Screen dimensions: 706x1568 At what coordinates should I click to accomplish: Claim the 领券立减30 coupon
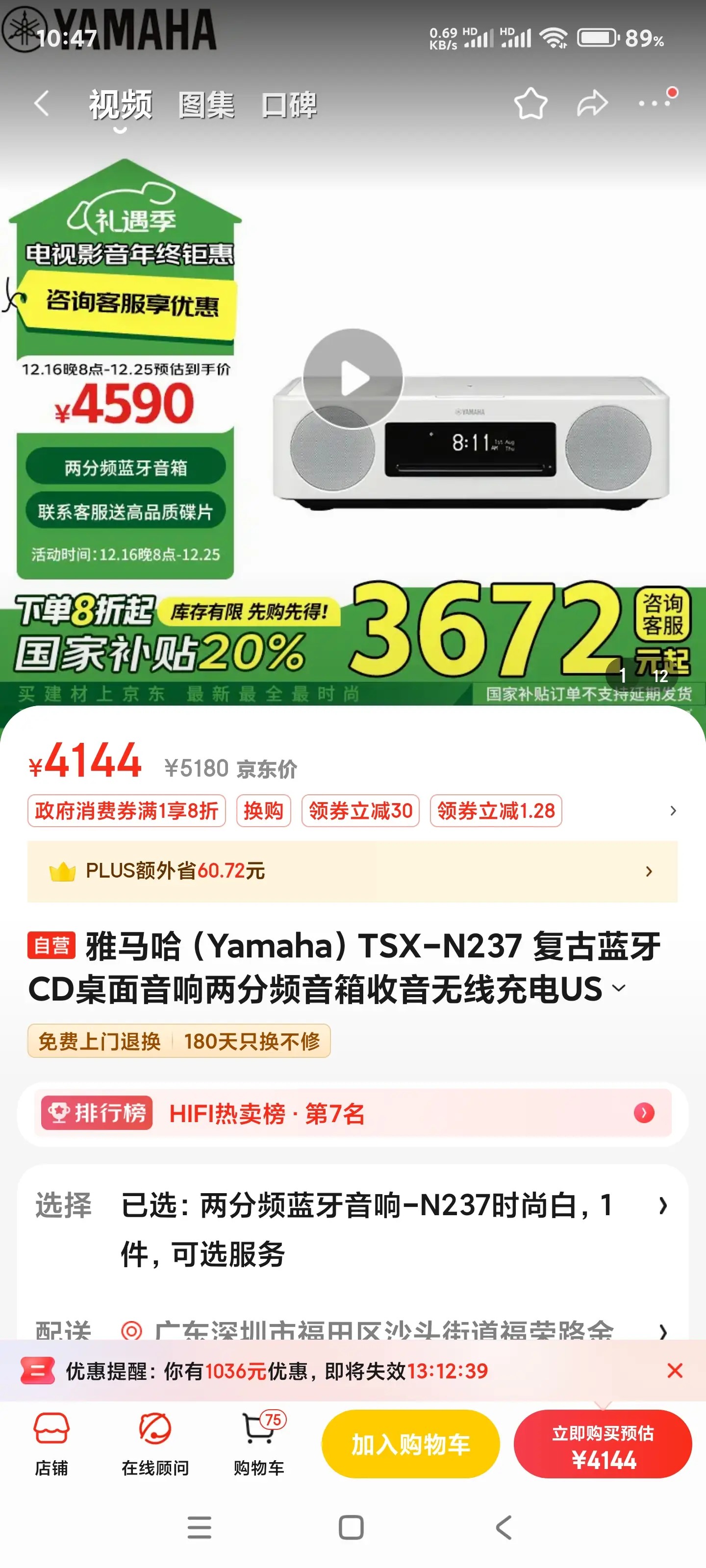click(x=361, y=811)
